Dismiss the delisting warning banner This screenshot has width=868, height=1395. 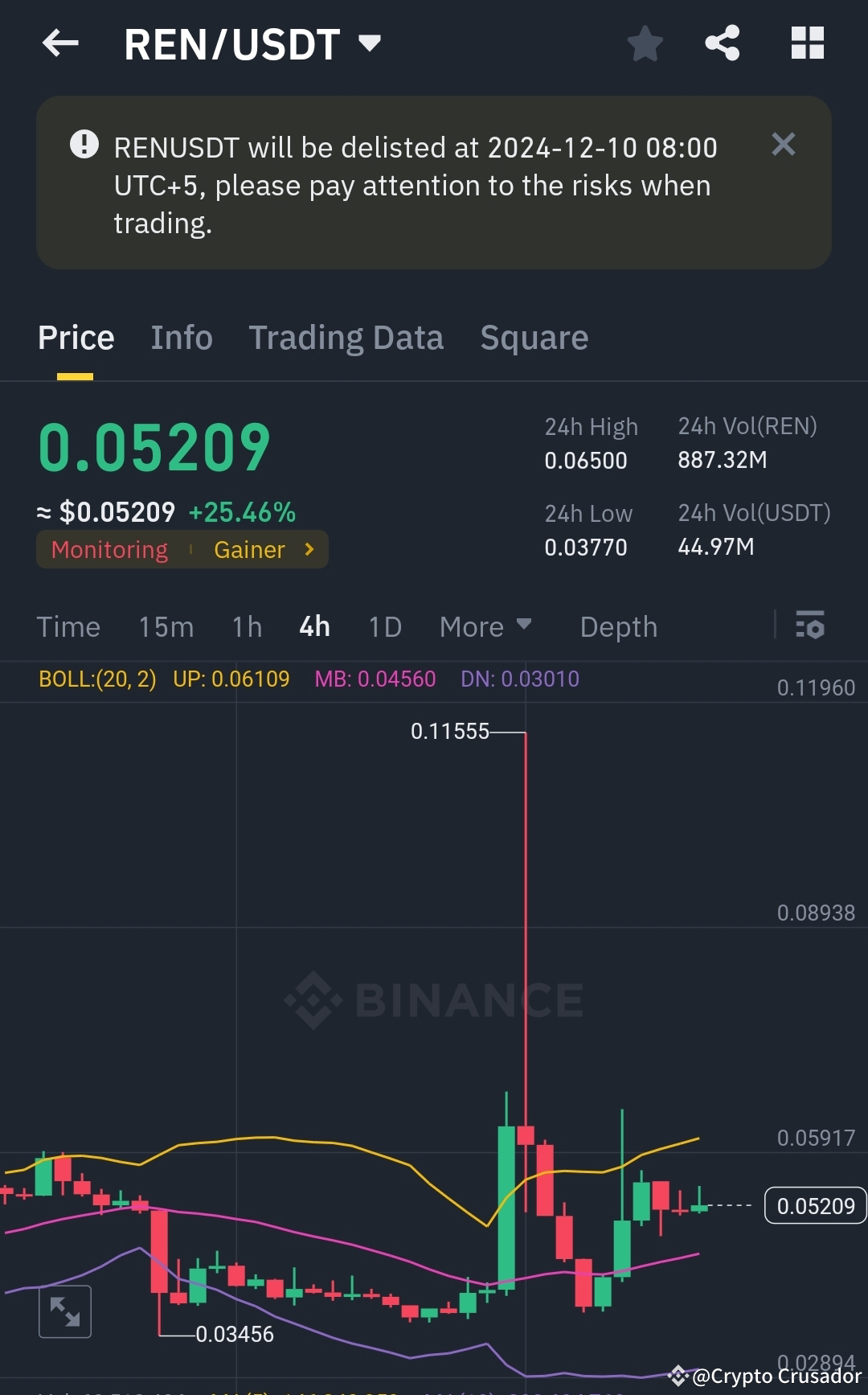[784, 145]
